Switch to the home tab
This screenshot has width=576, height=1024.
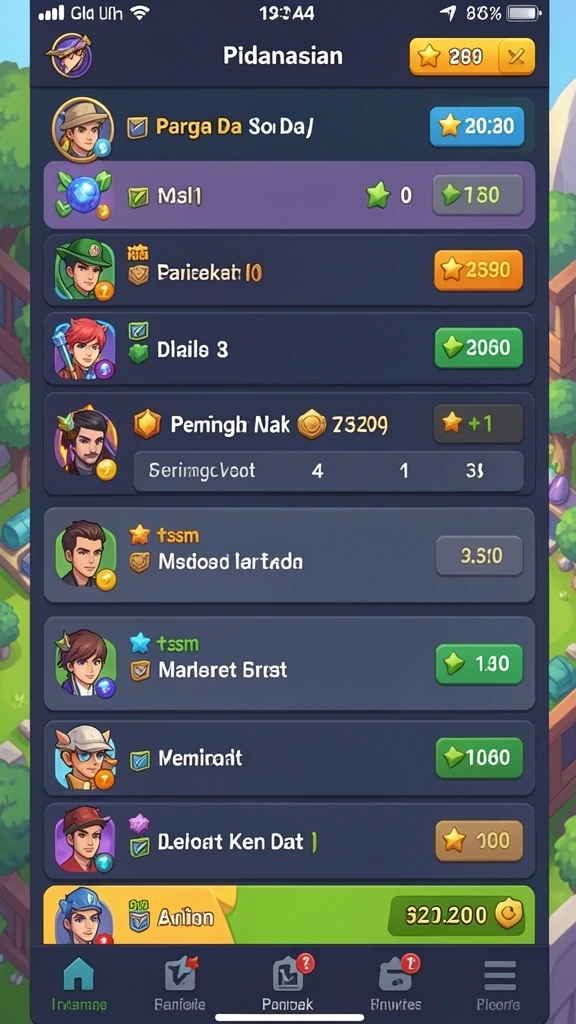point(78,984)
